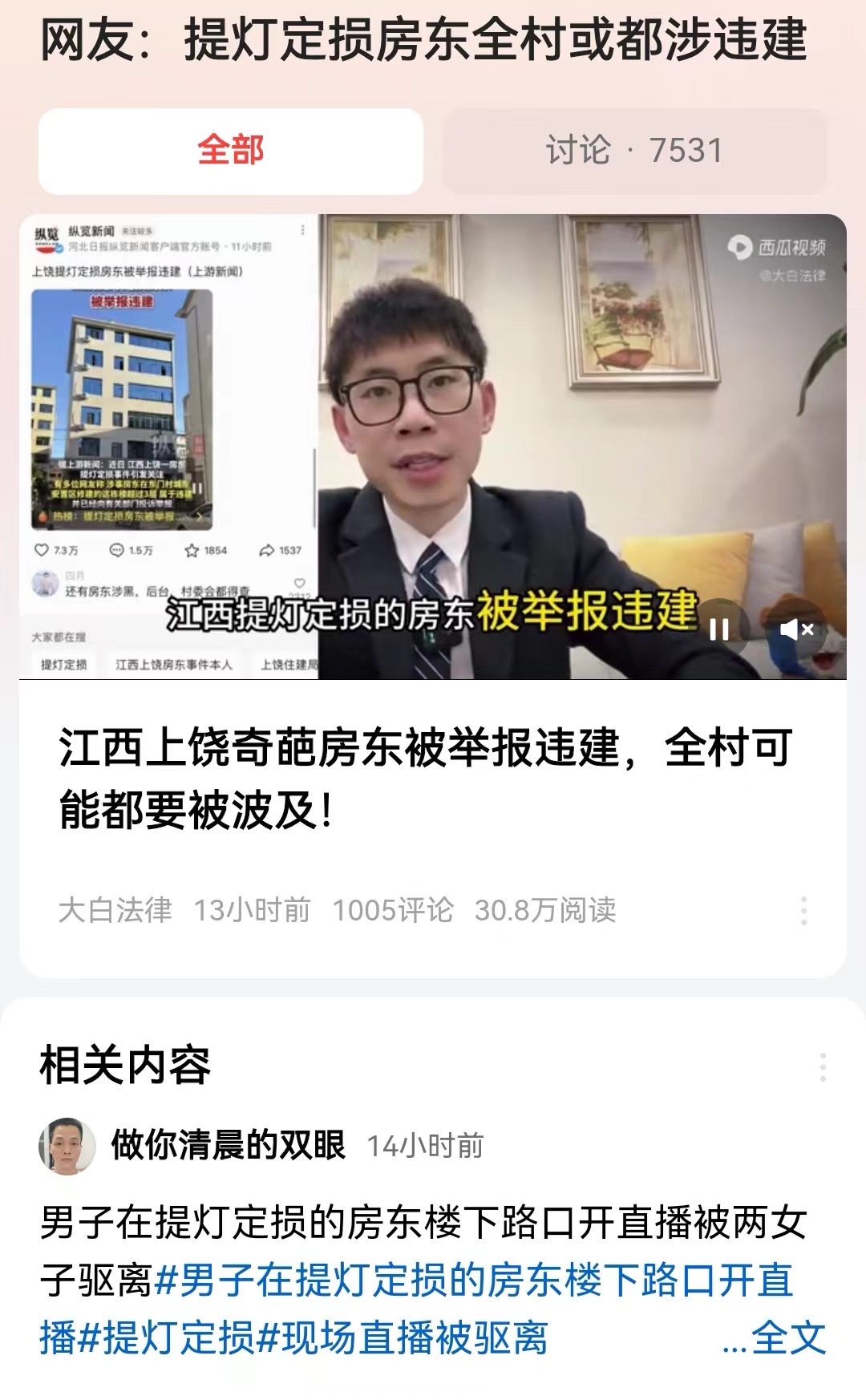Pause the playing video
The image size is (866, 1400).
pyautogui.click(x=719, y=630)
